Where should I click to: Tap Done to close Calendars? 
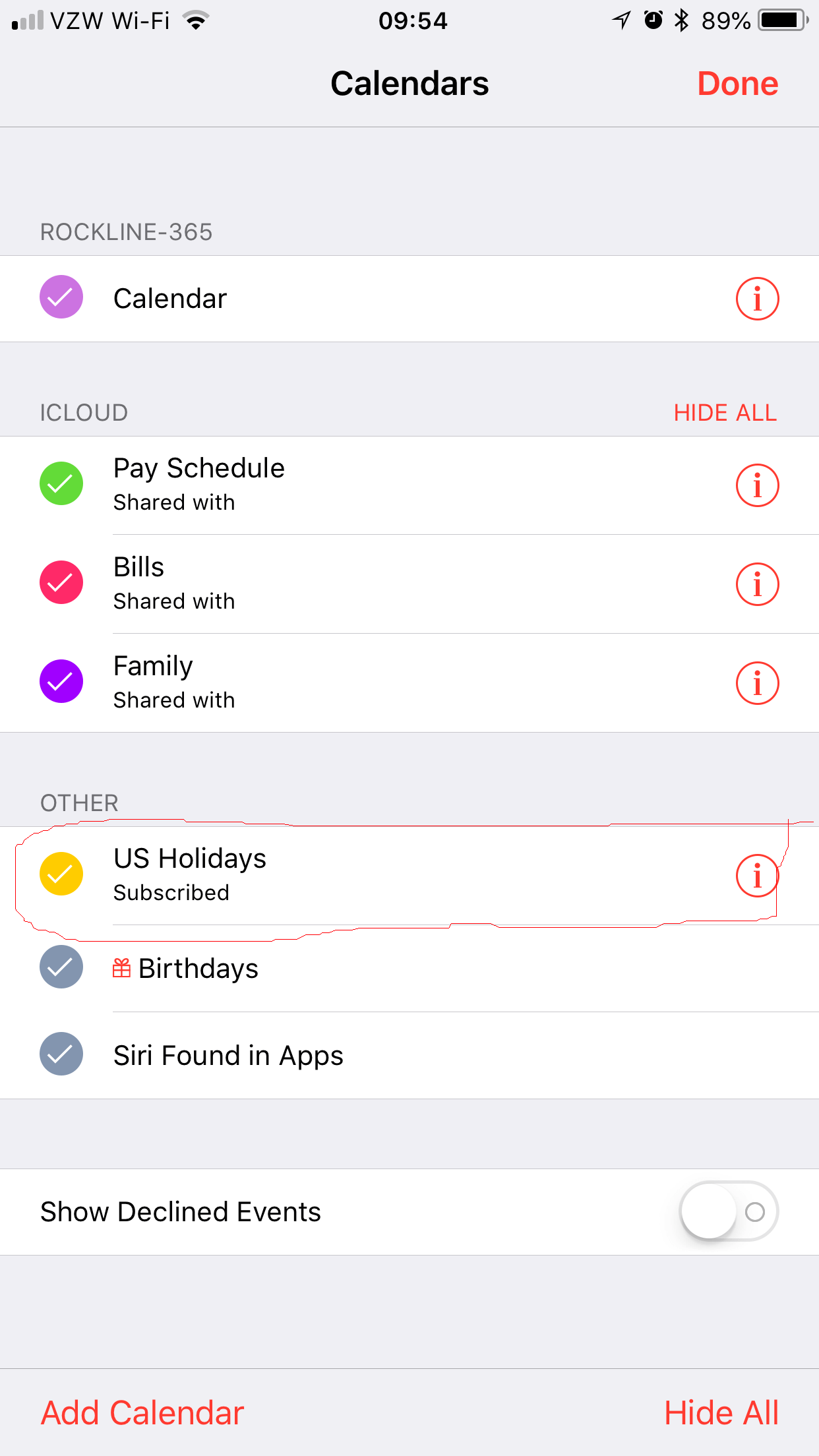click(x=737, y=84)
